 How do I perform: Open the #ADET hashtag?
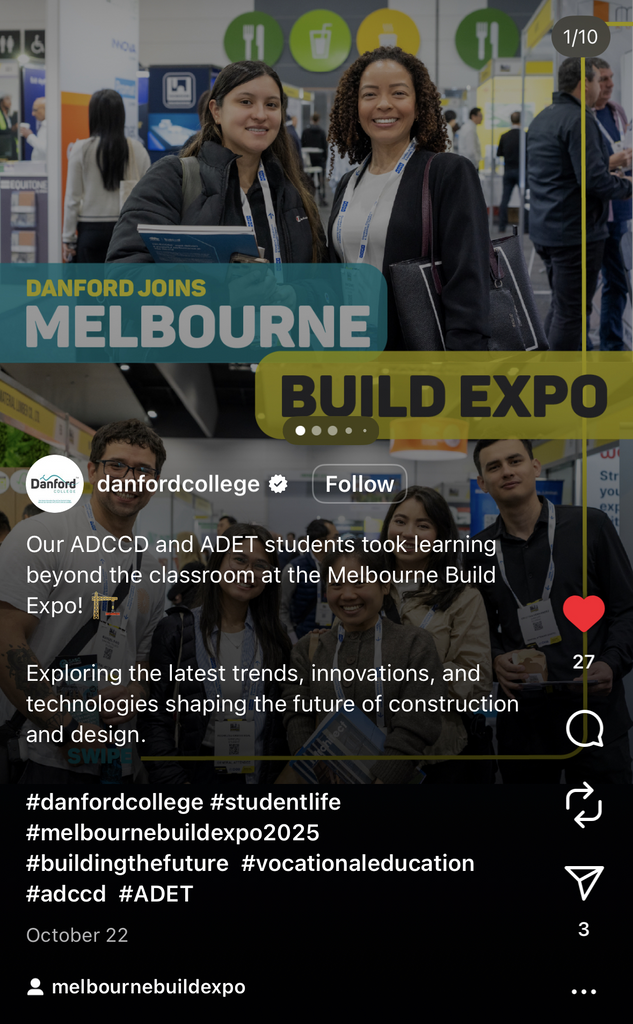pos(156,894)
